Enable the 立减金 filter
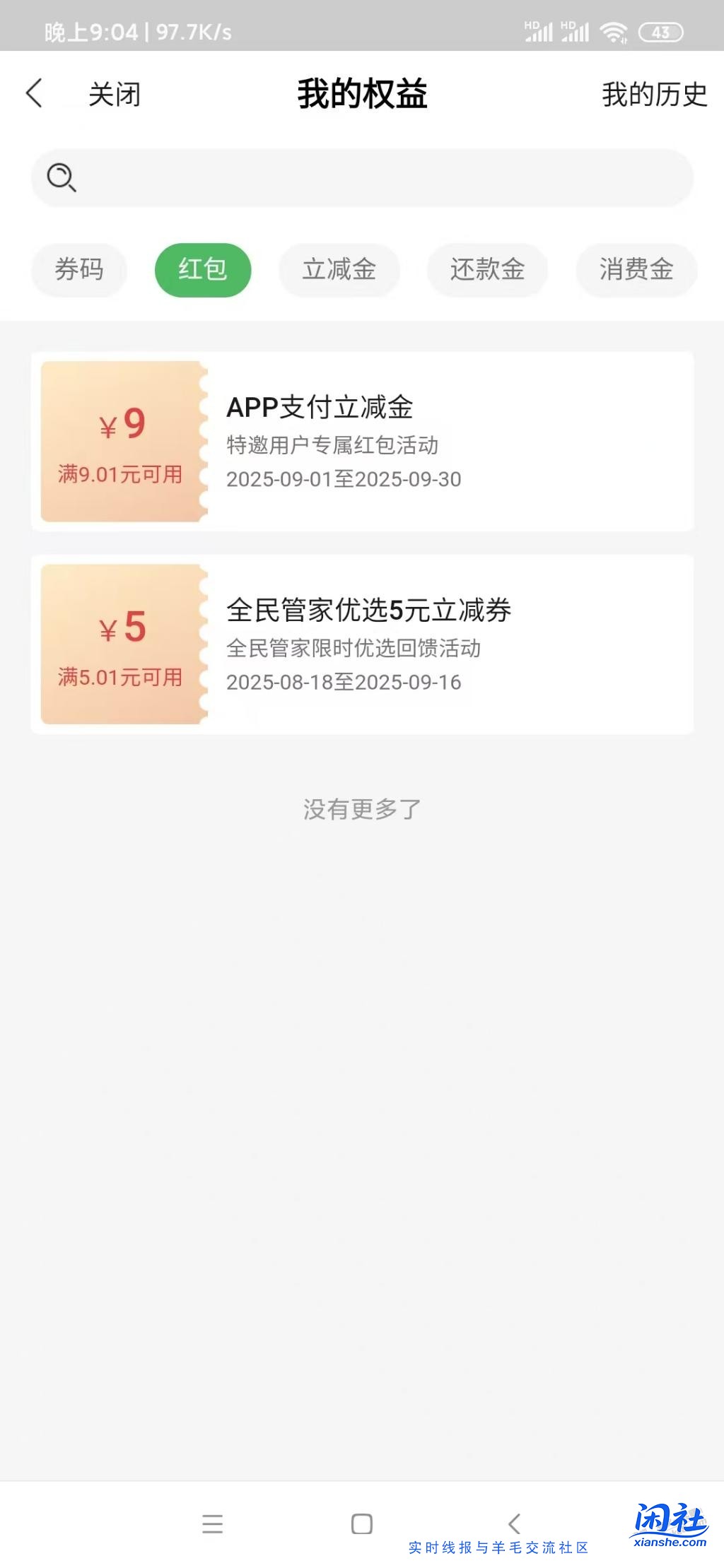Image resolution: width=724 pixels, height=1568 pixels. (339, 269)
